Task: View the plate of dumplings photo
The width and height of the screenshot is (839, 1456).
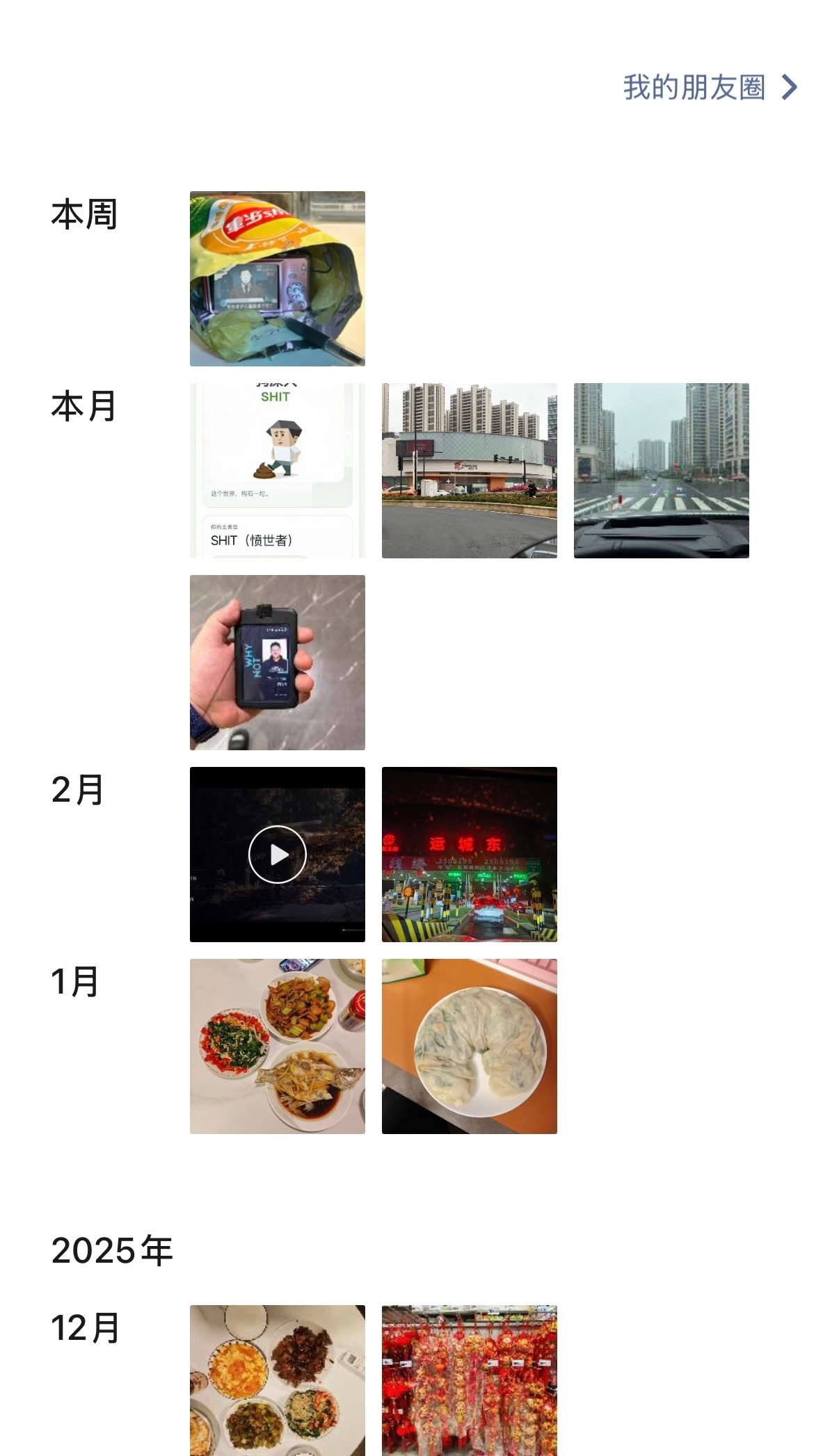Action: (x=468, y=1046)
